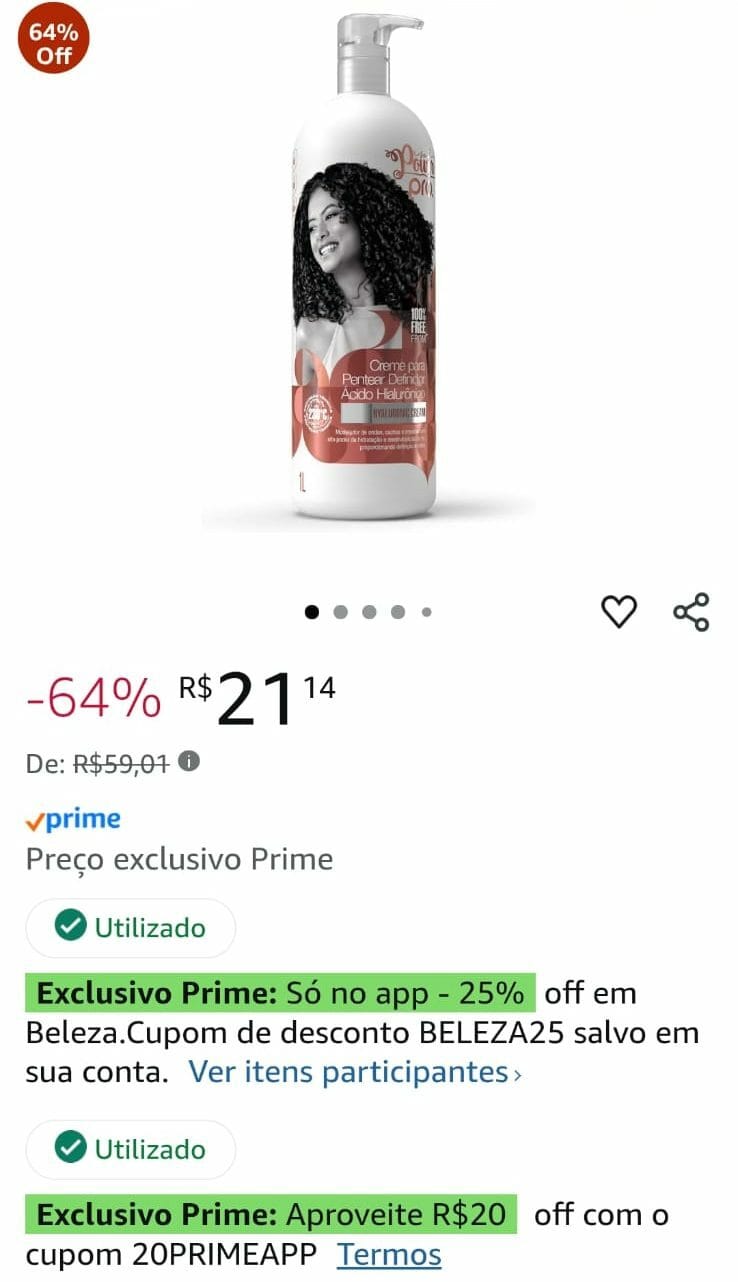Open Ver itens participantes link

(x=355, y=1072)
